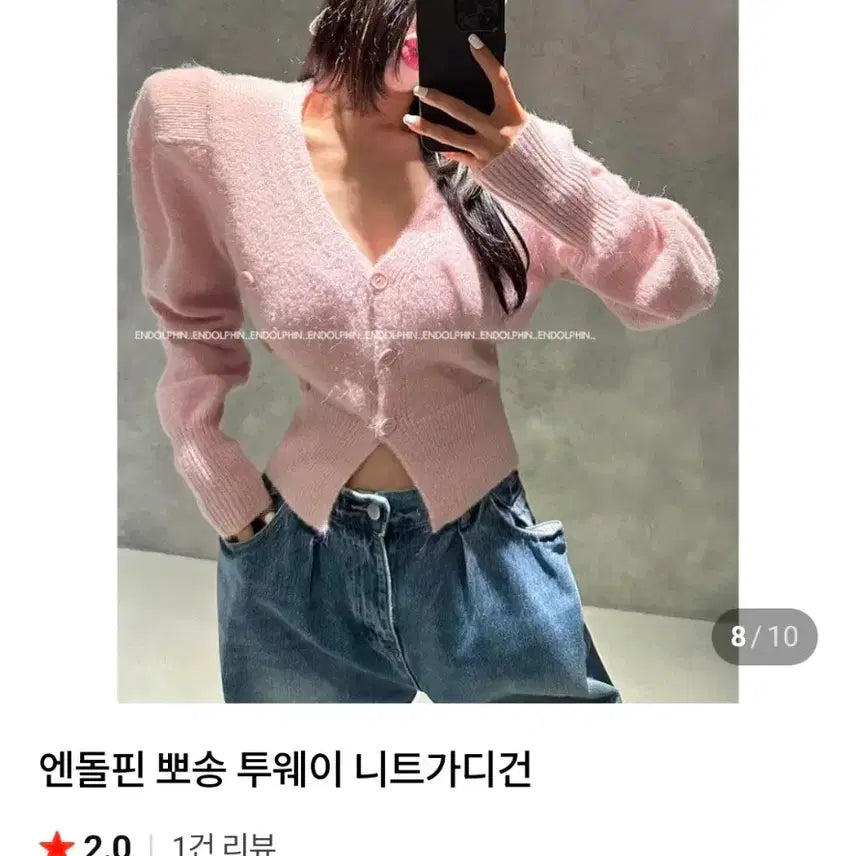Open the pink cardigan product photo

(427, 350)
